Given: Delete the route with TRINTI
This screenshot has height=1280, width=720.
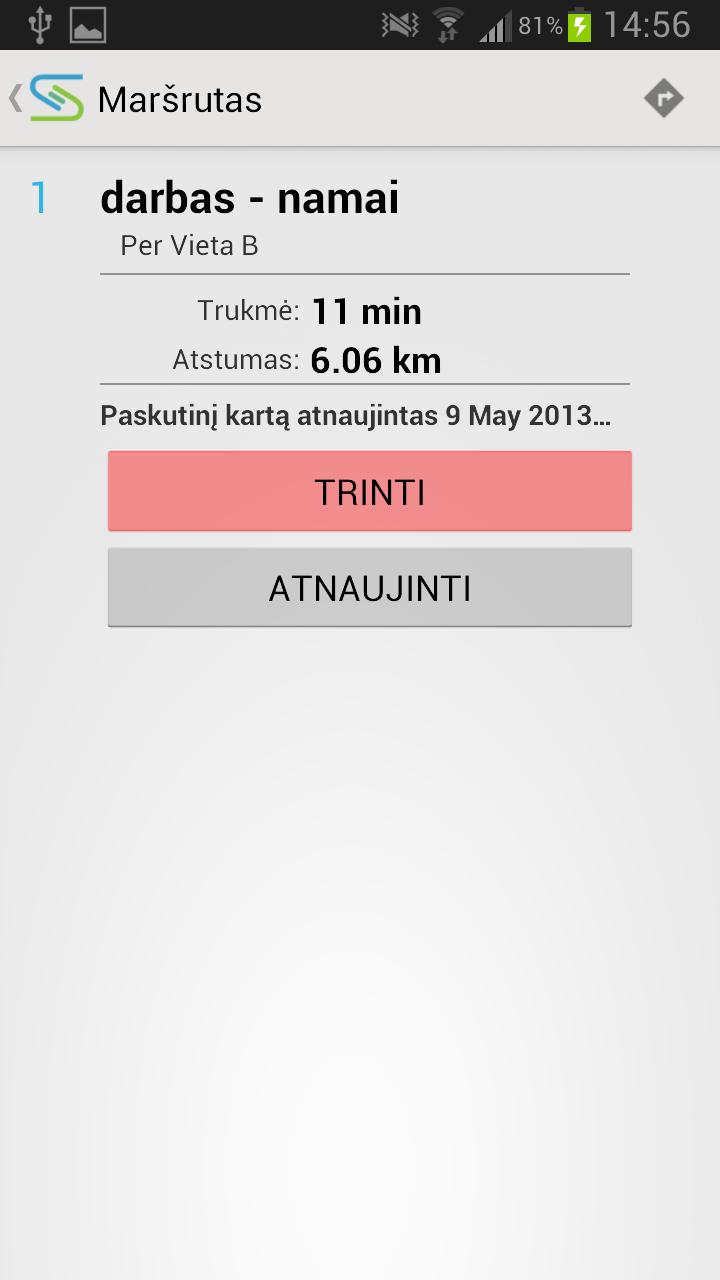Looking at the screenshot, I should click(x=369, y=491).
